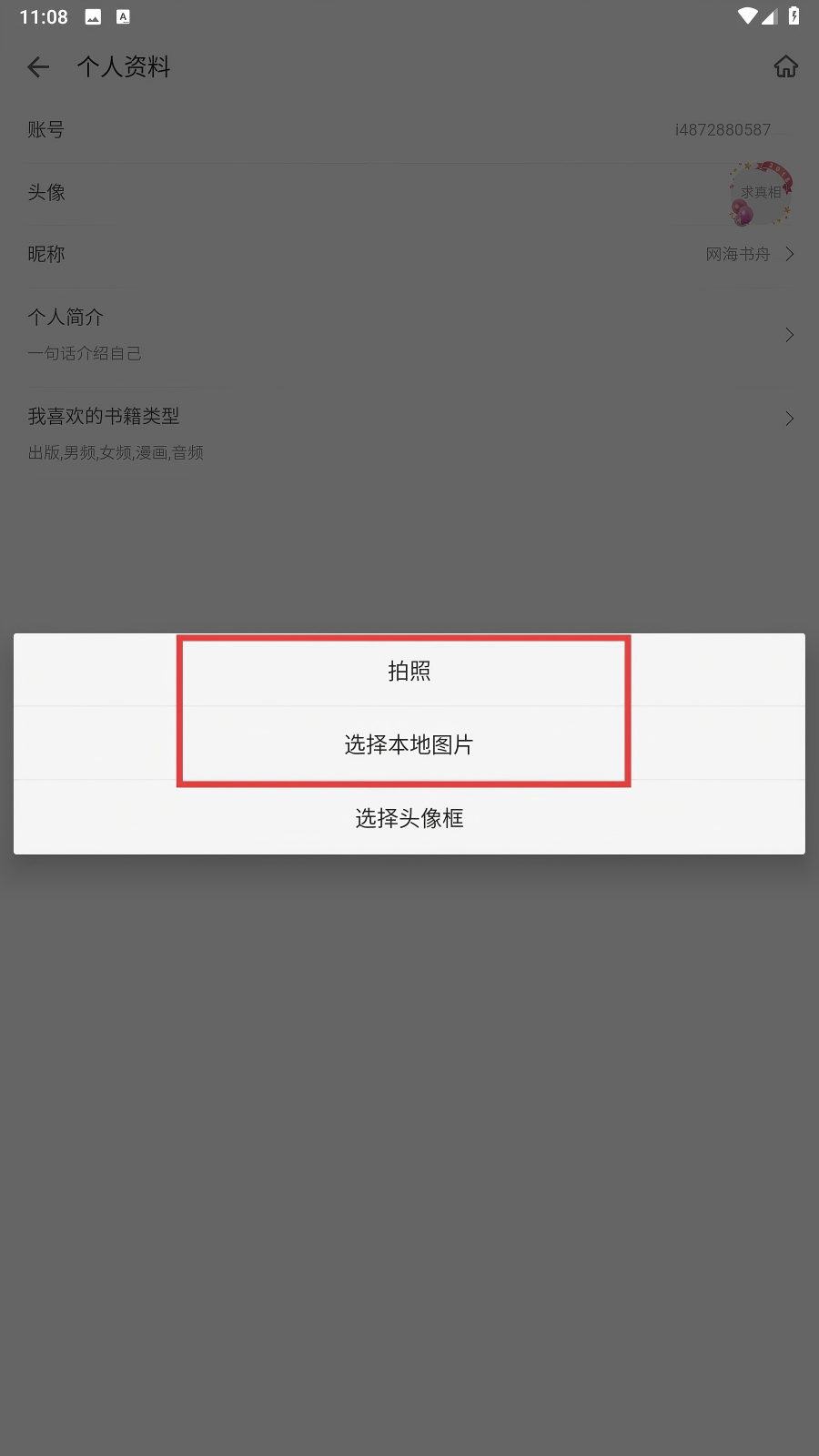Open the home icon in the top bar
The image size is (819, 1456).
click(x=785, y=66)
